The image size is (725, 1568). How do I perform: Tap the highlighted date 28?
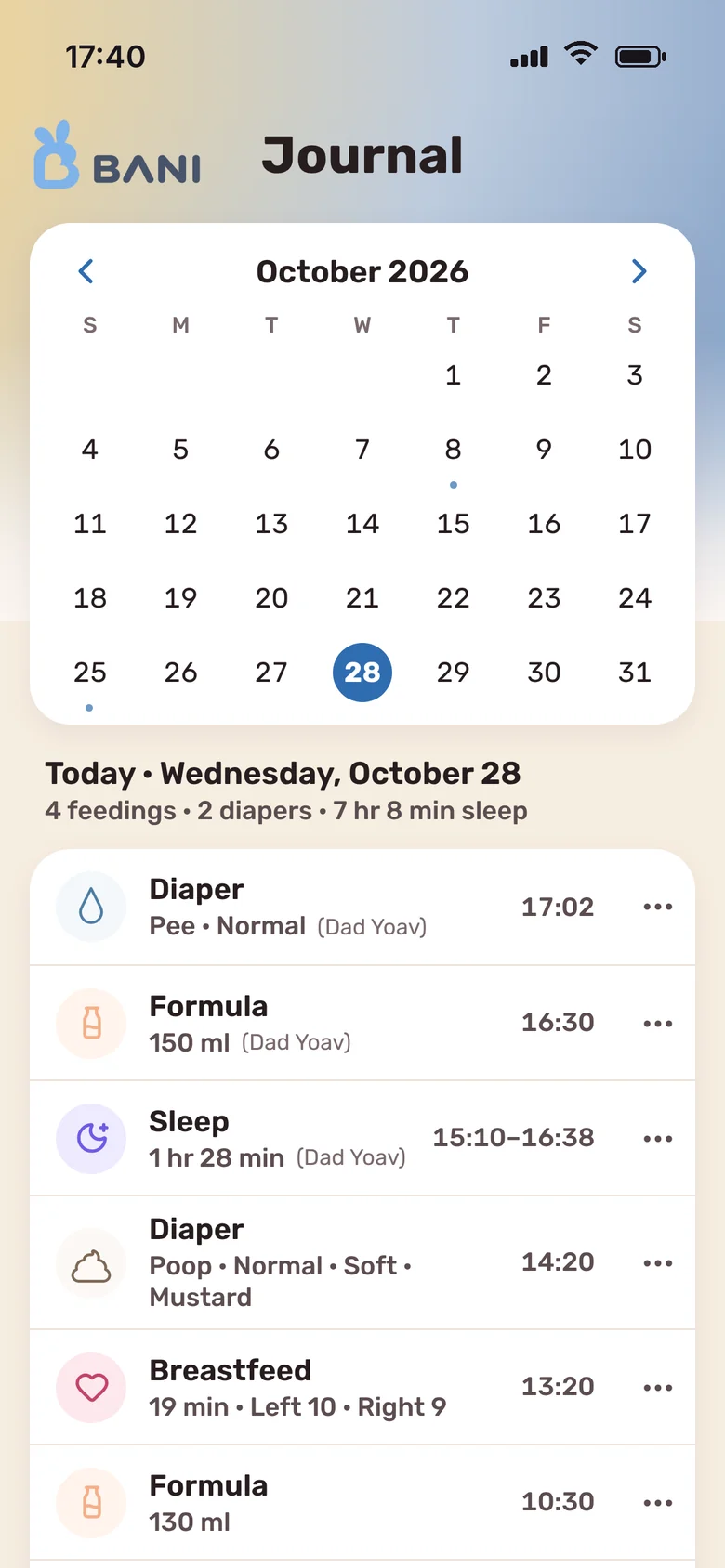(x=362, y=673)
